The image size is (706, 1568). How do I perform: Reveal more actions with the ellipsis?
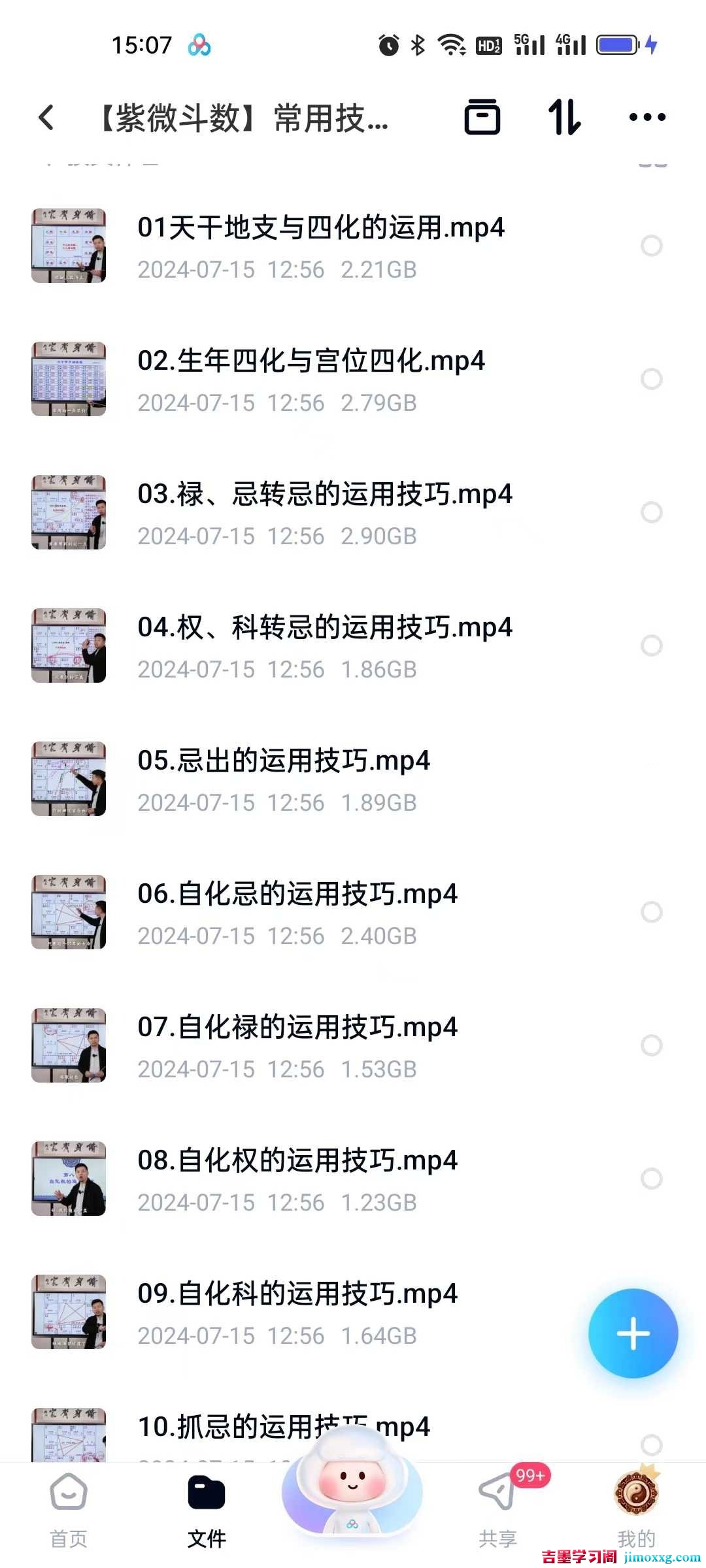[648, 119]
